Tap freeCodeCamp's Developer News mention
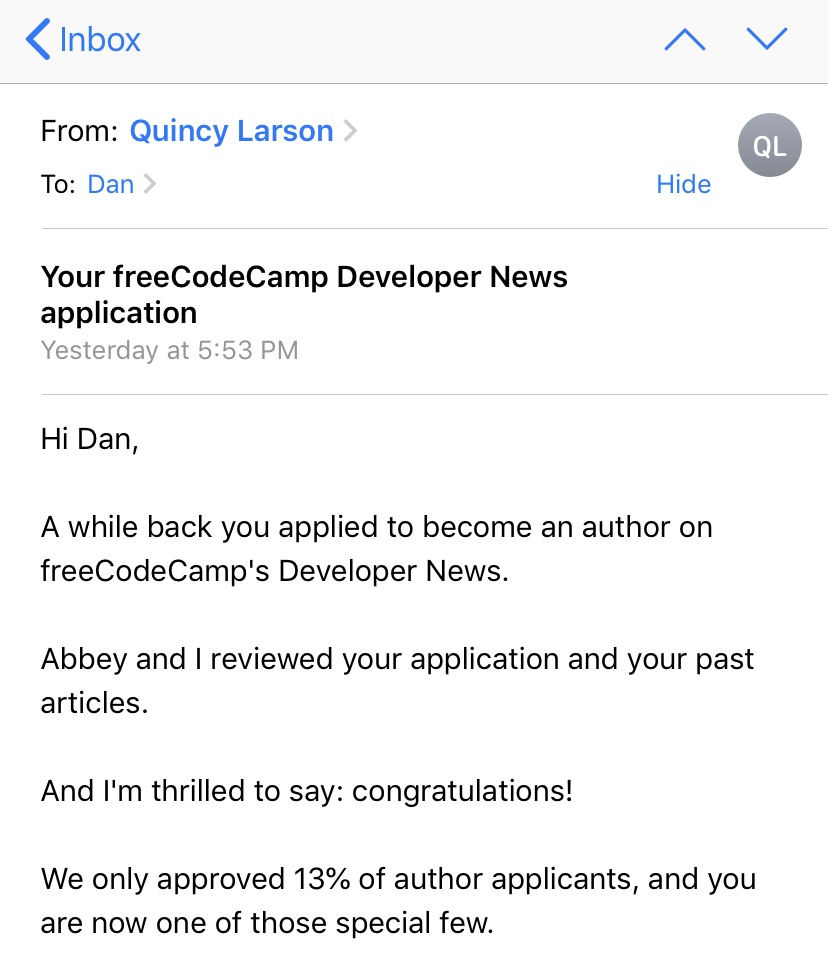The width and height of the screenshot is (828, 967). coord(275,570)
